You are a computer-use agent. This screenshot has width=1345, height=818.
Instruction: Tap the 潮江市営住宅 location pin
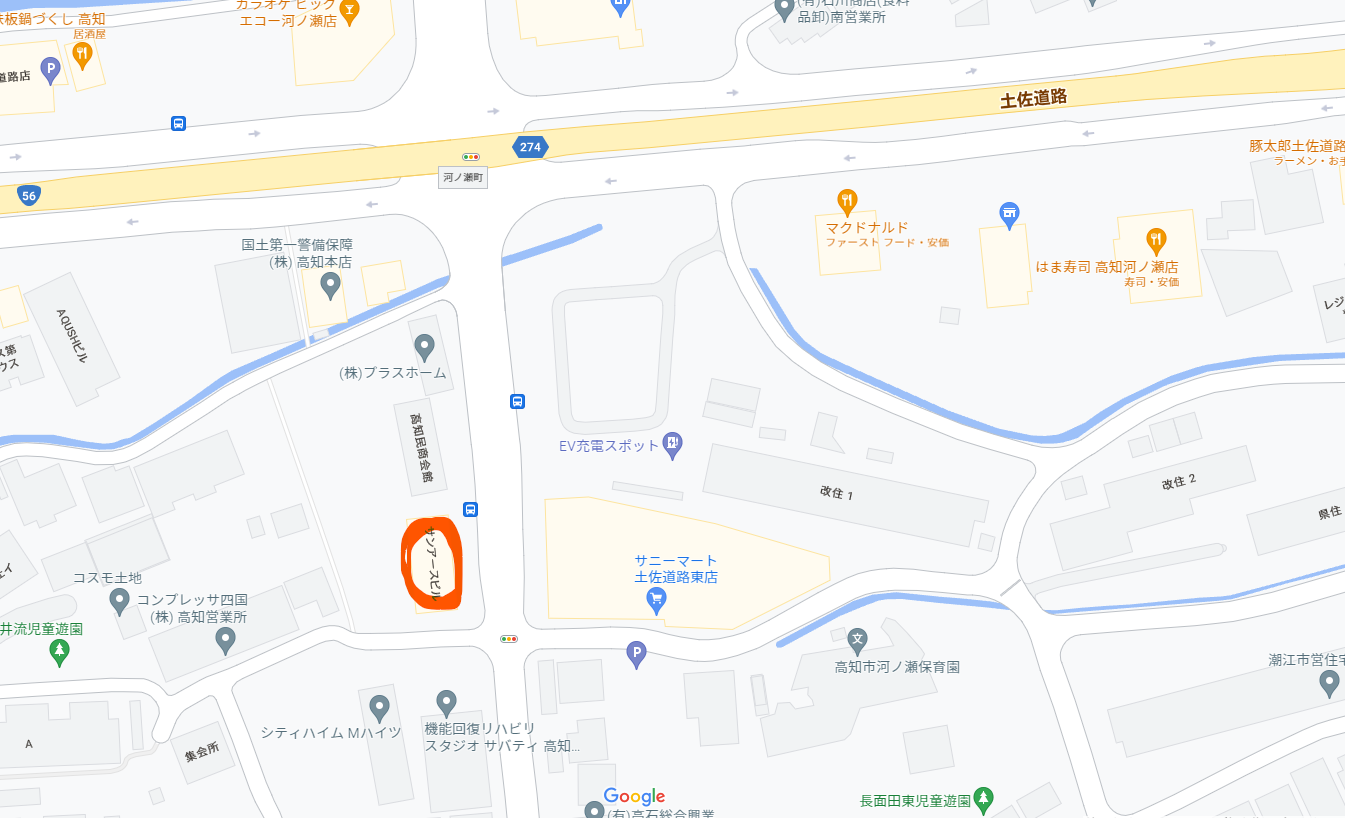pyautogui.click(x=1329, y=683)
